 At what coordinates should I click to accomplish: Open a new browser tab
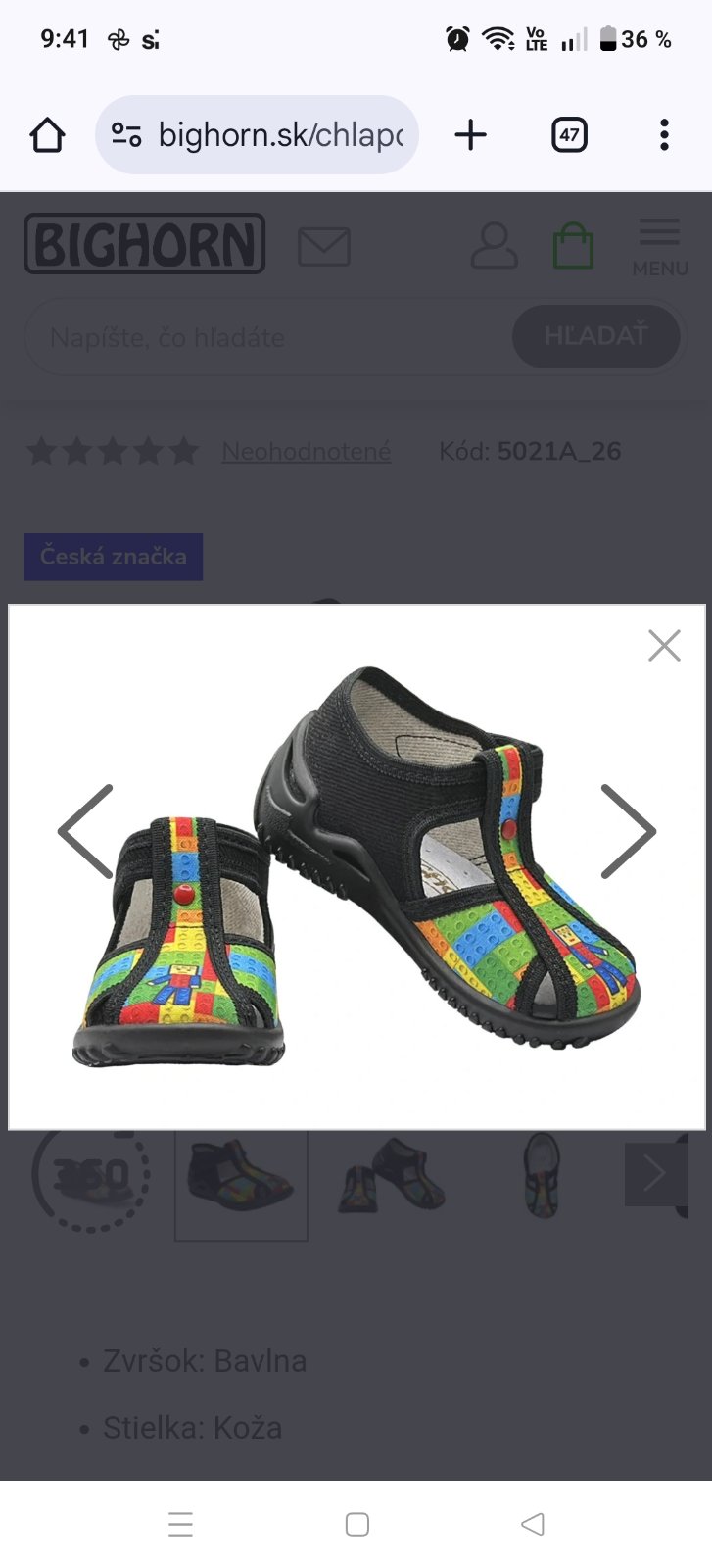(x=471, y=135)
